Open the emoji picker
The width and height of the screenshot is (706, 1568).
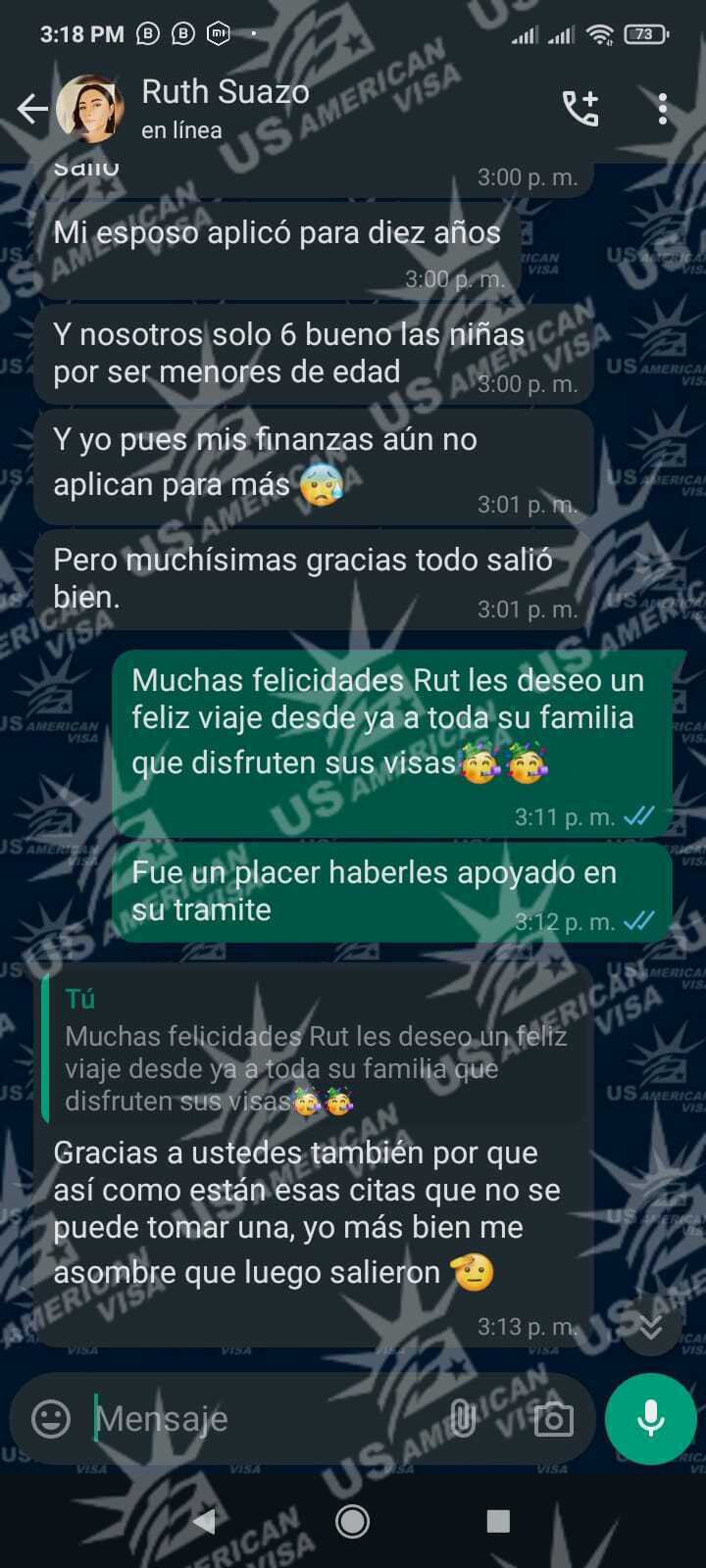51,1418
